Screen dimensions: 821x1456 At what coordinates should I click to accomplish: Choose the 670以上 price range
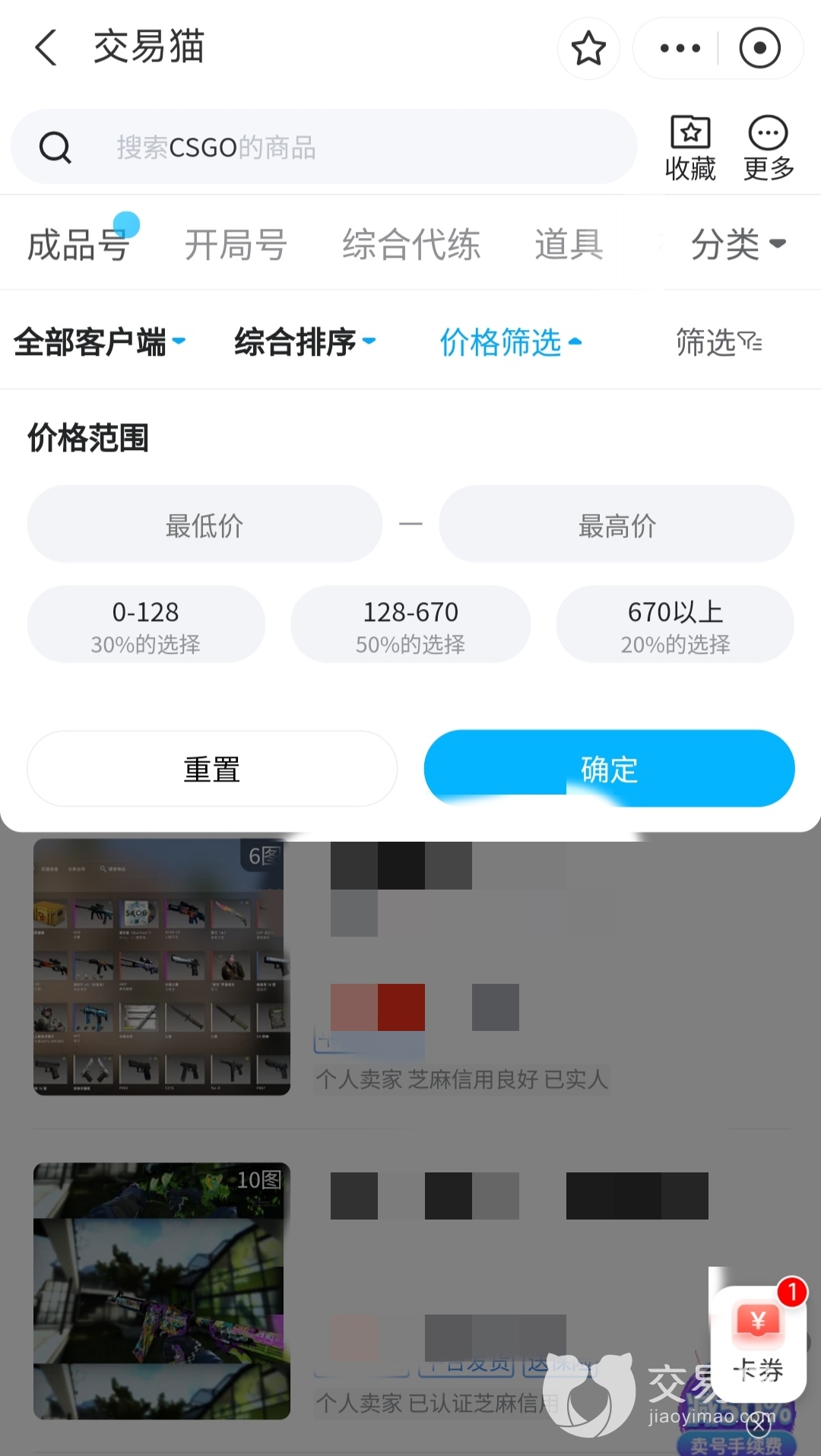pyautogui.click(x=675, y=625)
